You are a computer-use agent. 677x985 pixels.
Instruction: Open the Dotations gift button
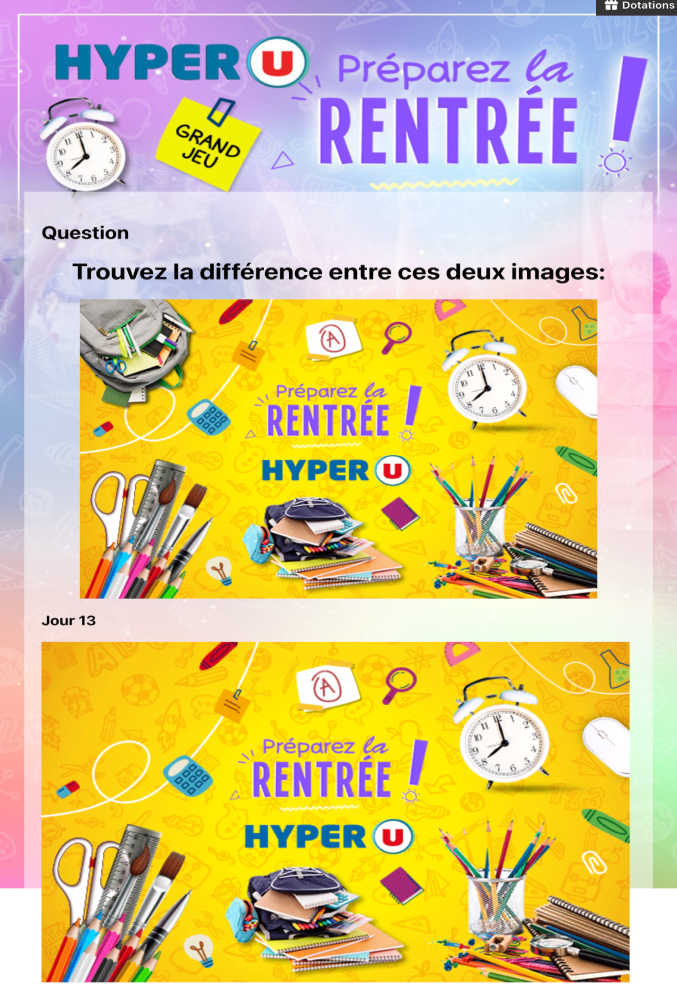pos(638,6)
